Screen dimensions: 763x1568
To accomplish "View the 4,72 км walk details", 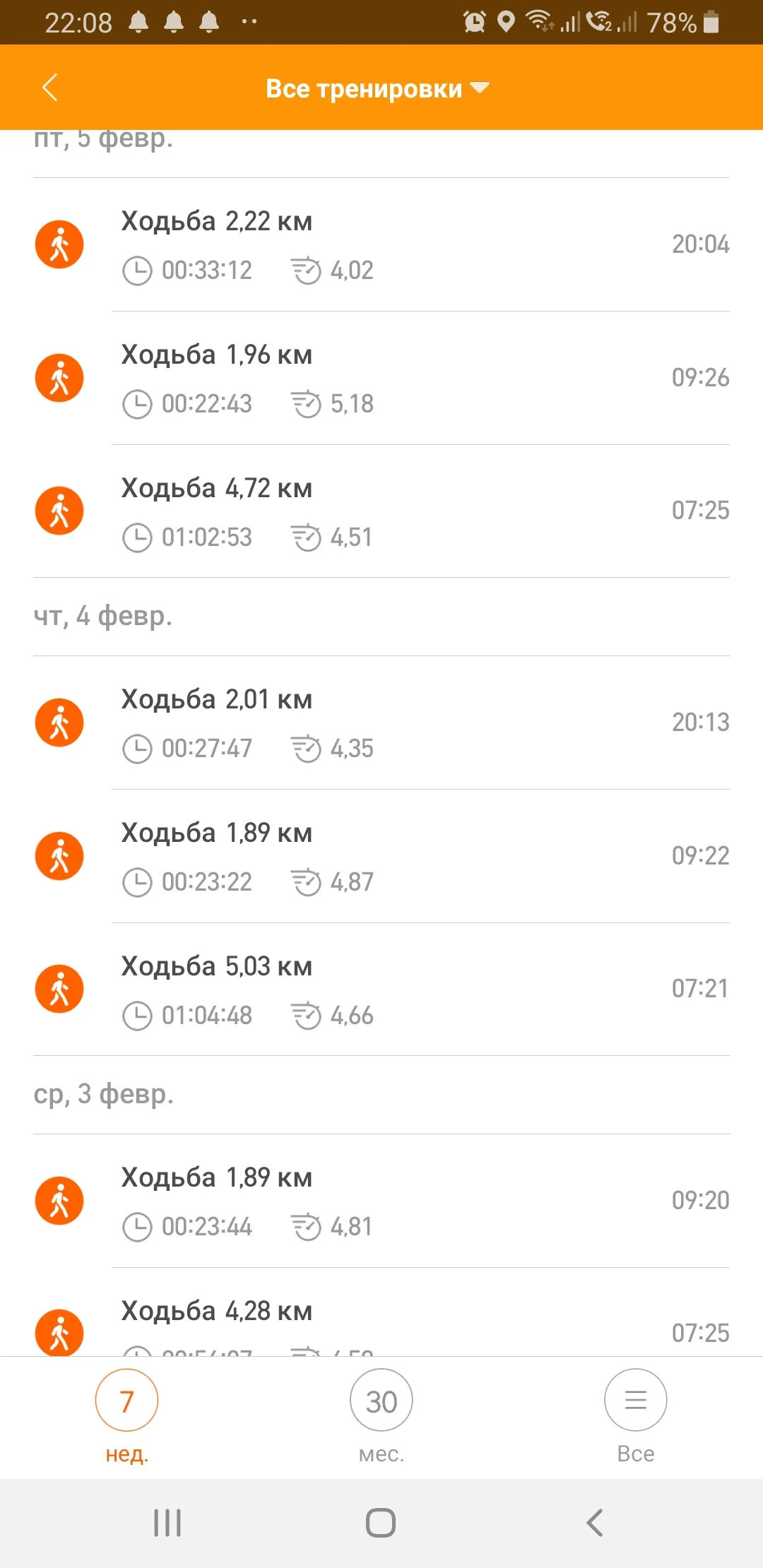I will pos(381,511).
